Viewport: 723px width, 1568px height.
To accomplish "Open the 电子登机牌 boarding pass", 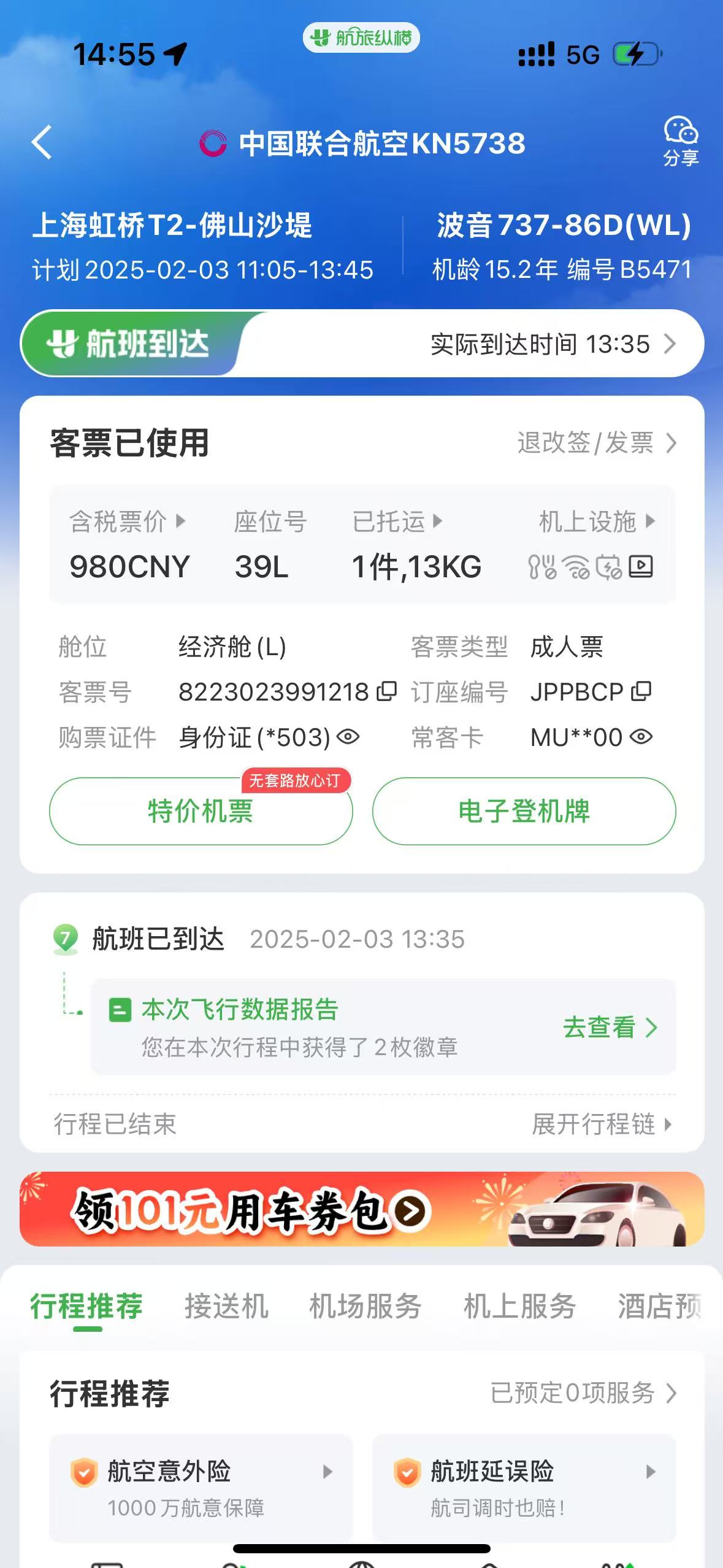I will tap(524, 811).
